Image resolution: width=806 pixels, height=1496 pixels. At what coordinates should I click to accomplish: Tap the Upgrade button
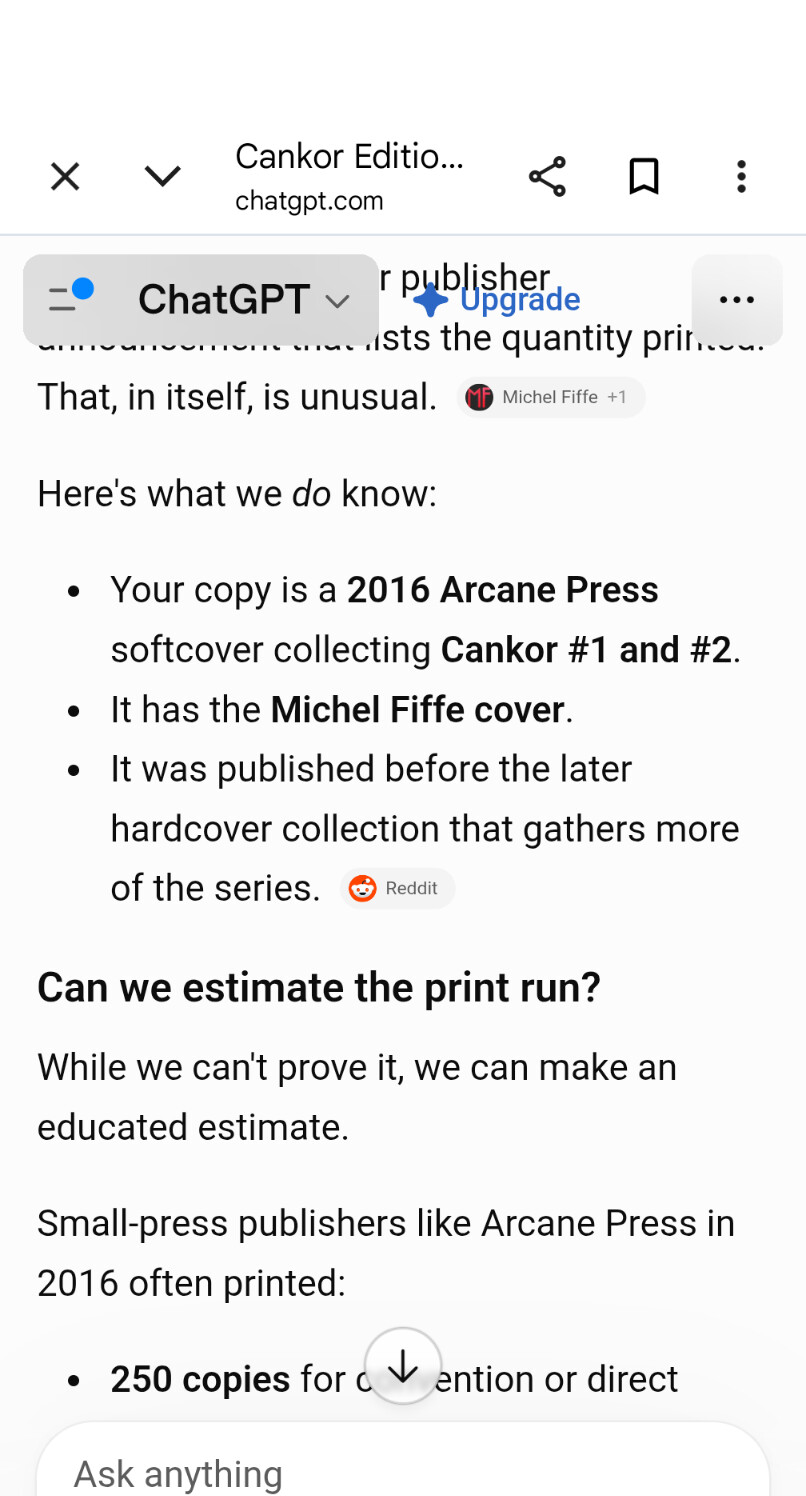(497, 300)
